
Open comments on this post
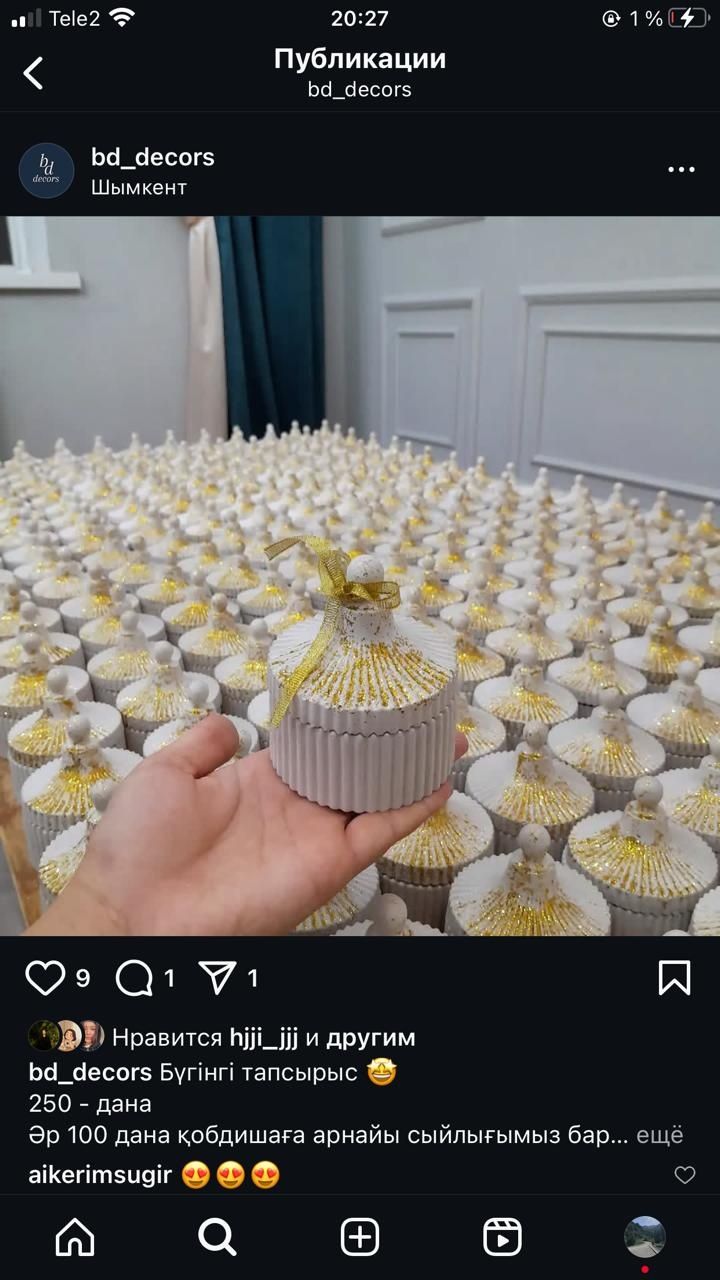(134, 977)
